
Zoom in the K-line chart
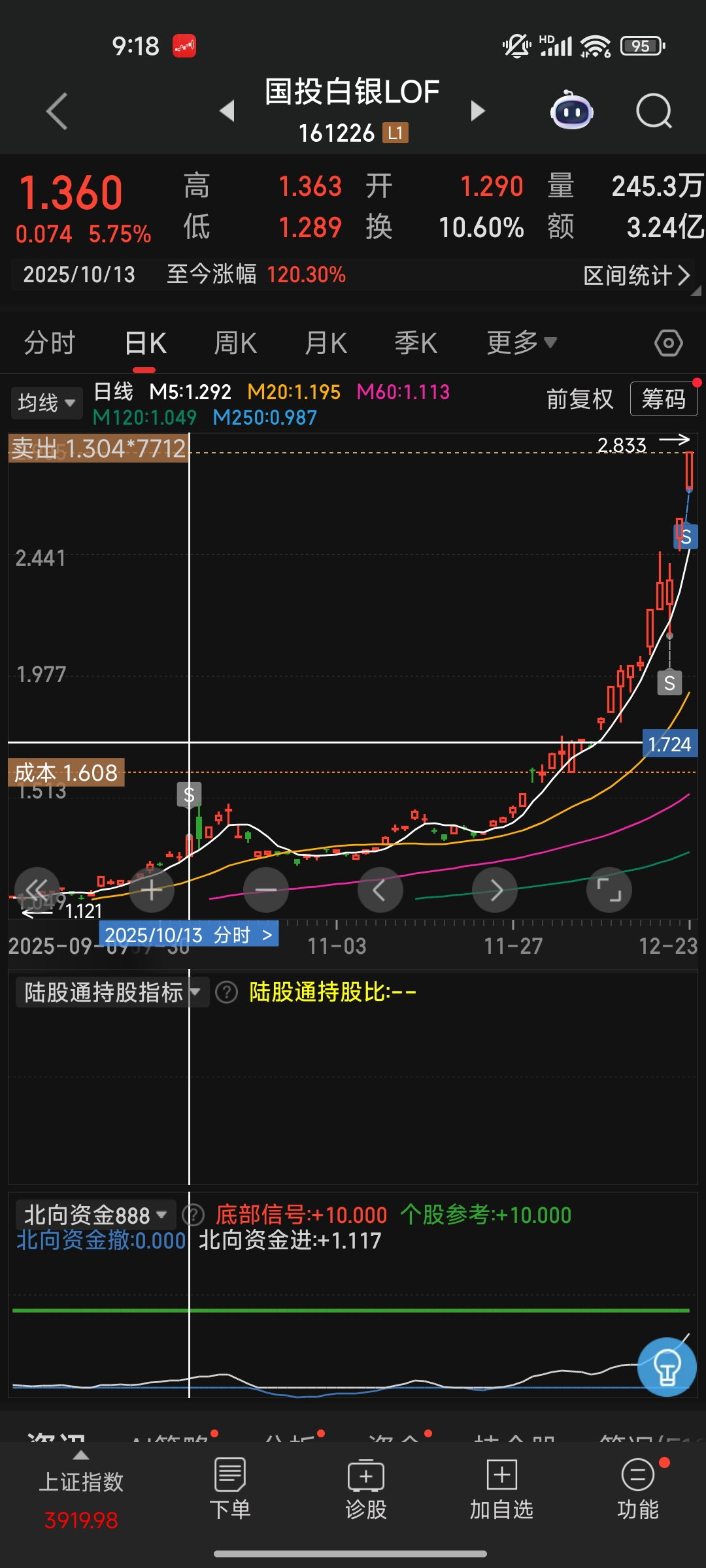(152, 890)
